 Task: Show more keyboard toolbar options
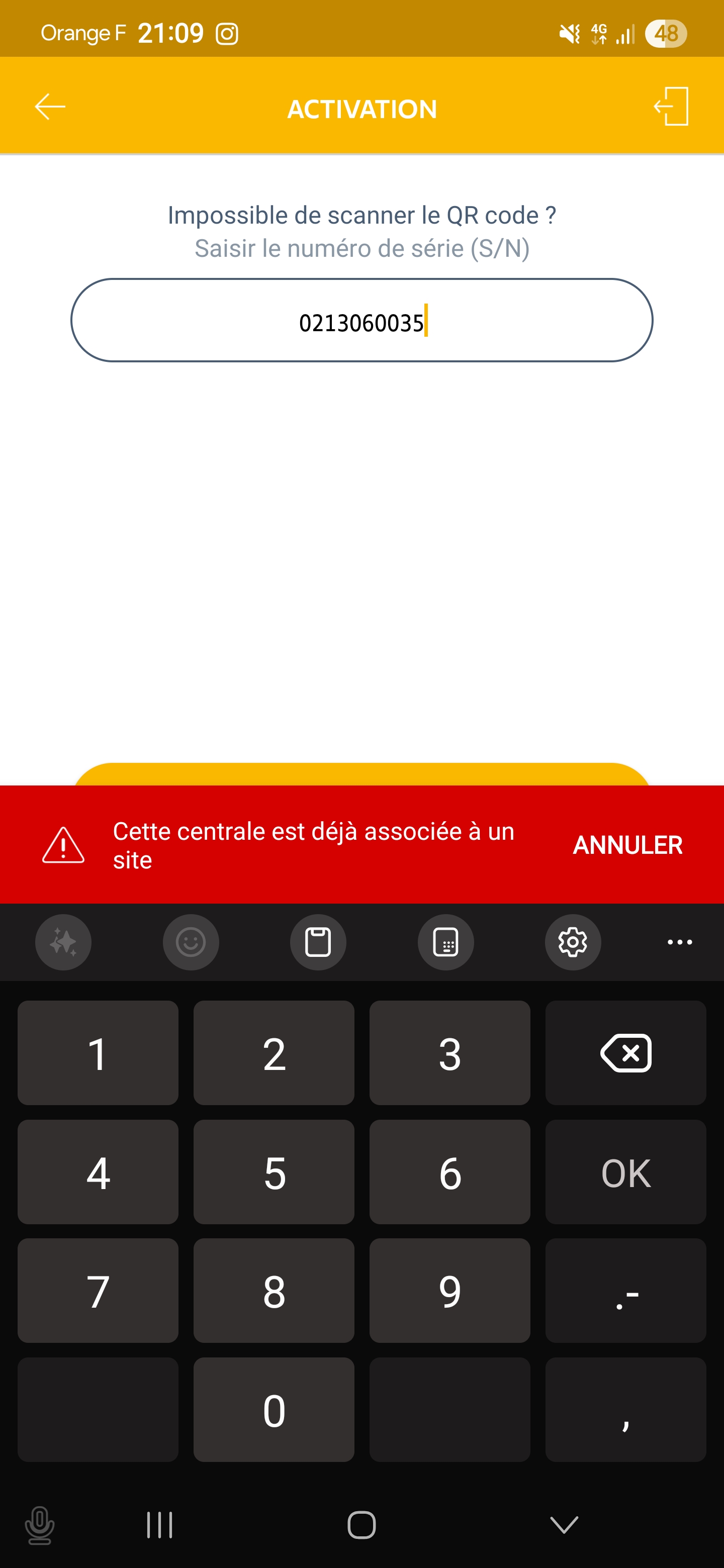(680, 942)
